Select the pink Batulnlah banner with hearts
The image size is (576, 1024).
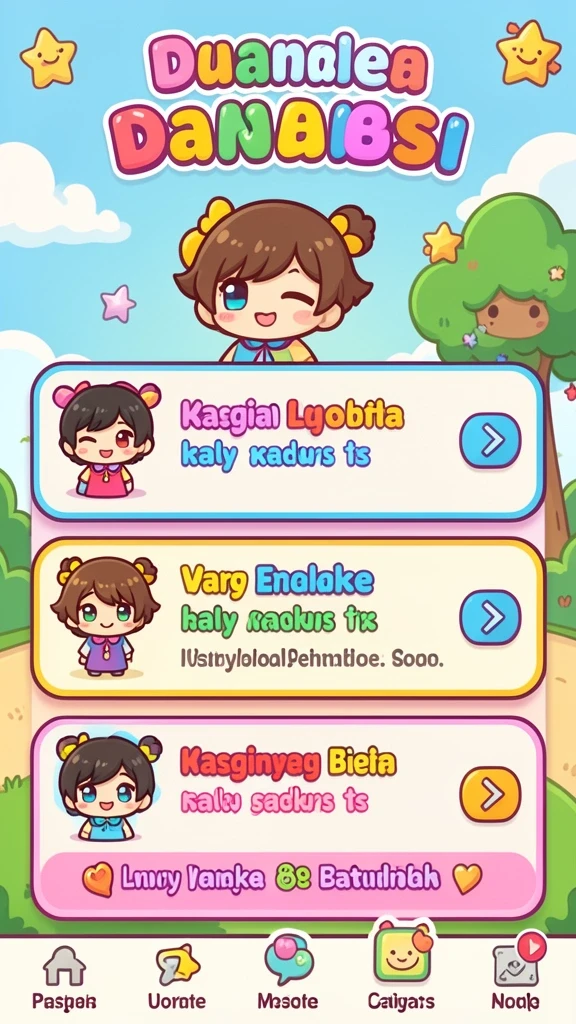tap(282, 879)
